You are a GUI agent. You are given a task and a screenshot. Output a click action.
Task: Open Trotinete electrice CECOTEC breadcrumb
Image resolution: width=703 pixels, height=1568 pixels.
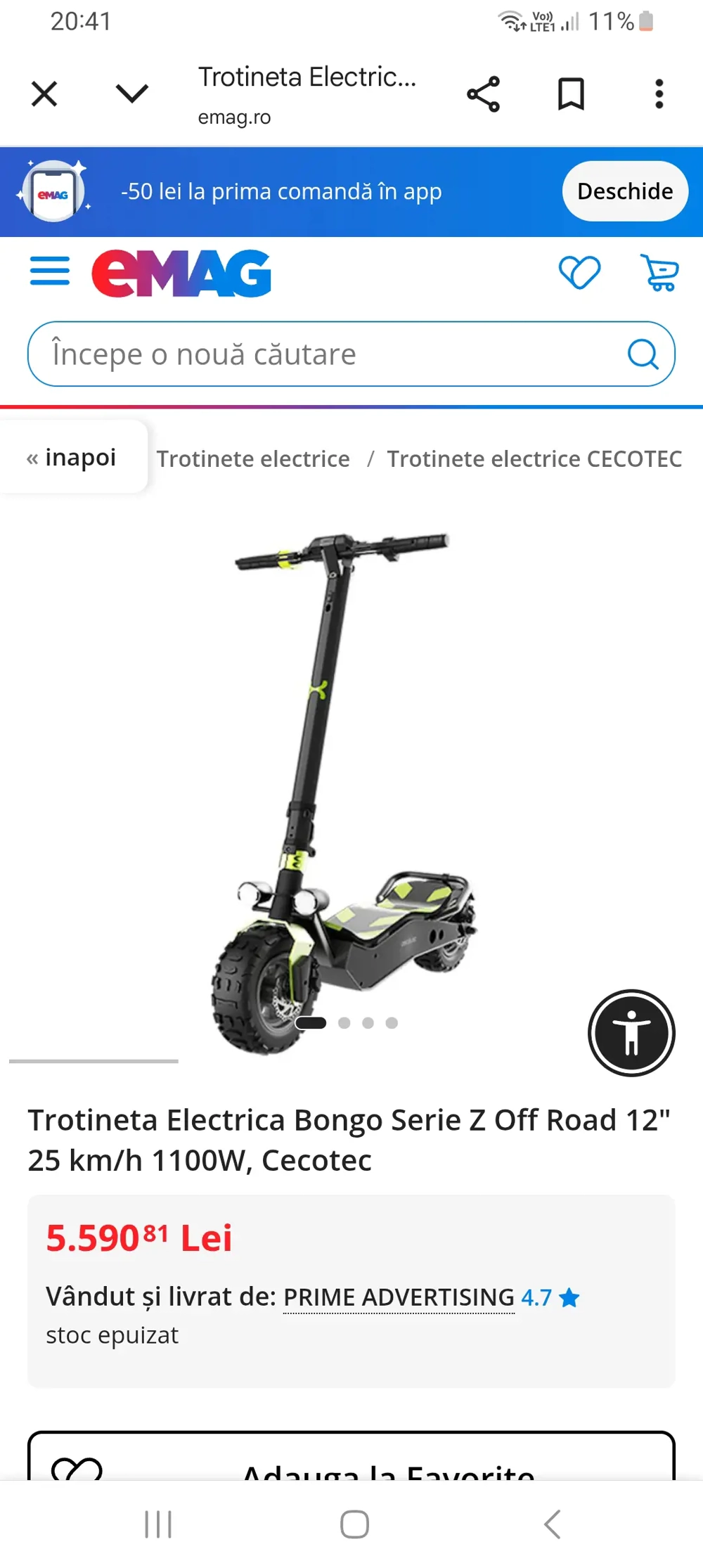(x=534, y=458)
